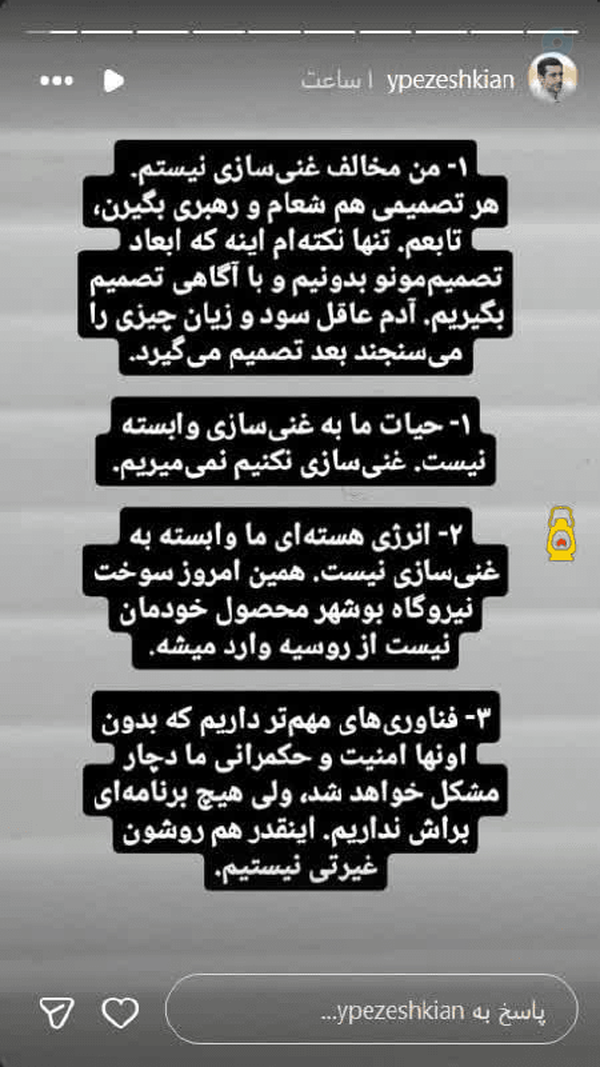This screenshot has height=1067, width=600.
Task: Share the story via paper plane icon
Action: click(x=57, y=1013)
